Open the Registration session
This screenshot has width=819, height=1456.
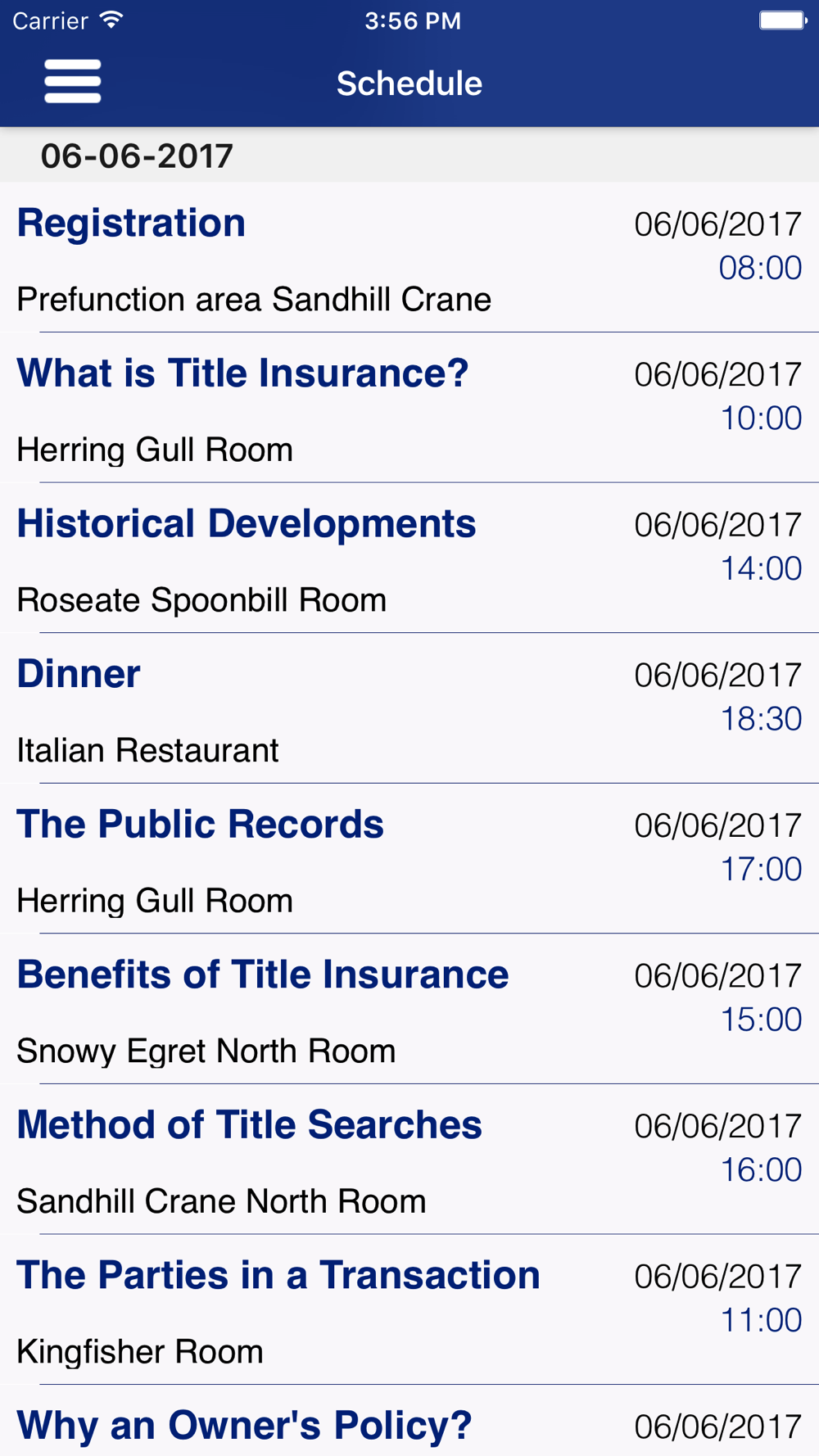(x=409, y=257)
